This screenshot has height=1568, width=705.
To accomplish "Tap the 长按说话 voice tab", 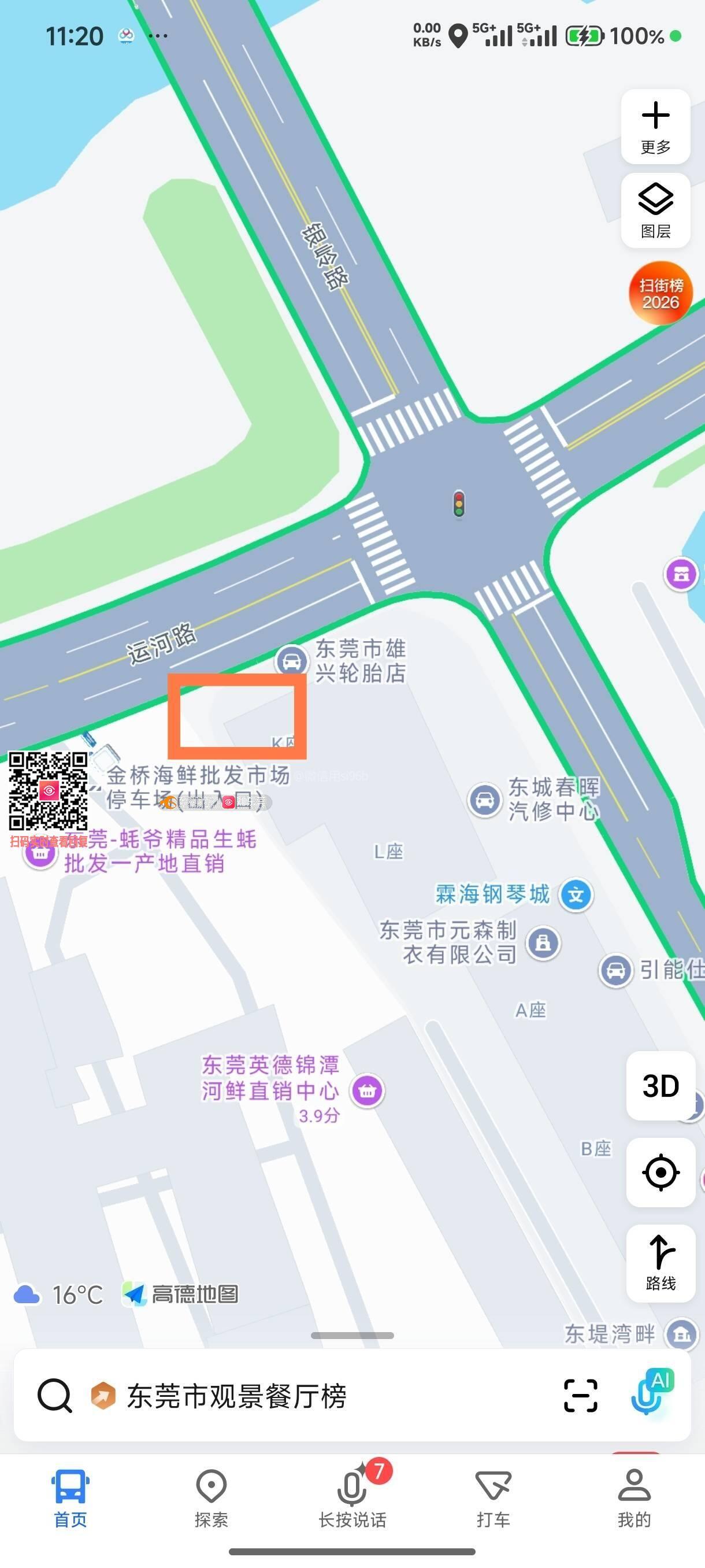I will click(x=352, y=1497).
